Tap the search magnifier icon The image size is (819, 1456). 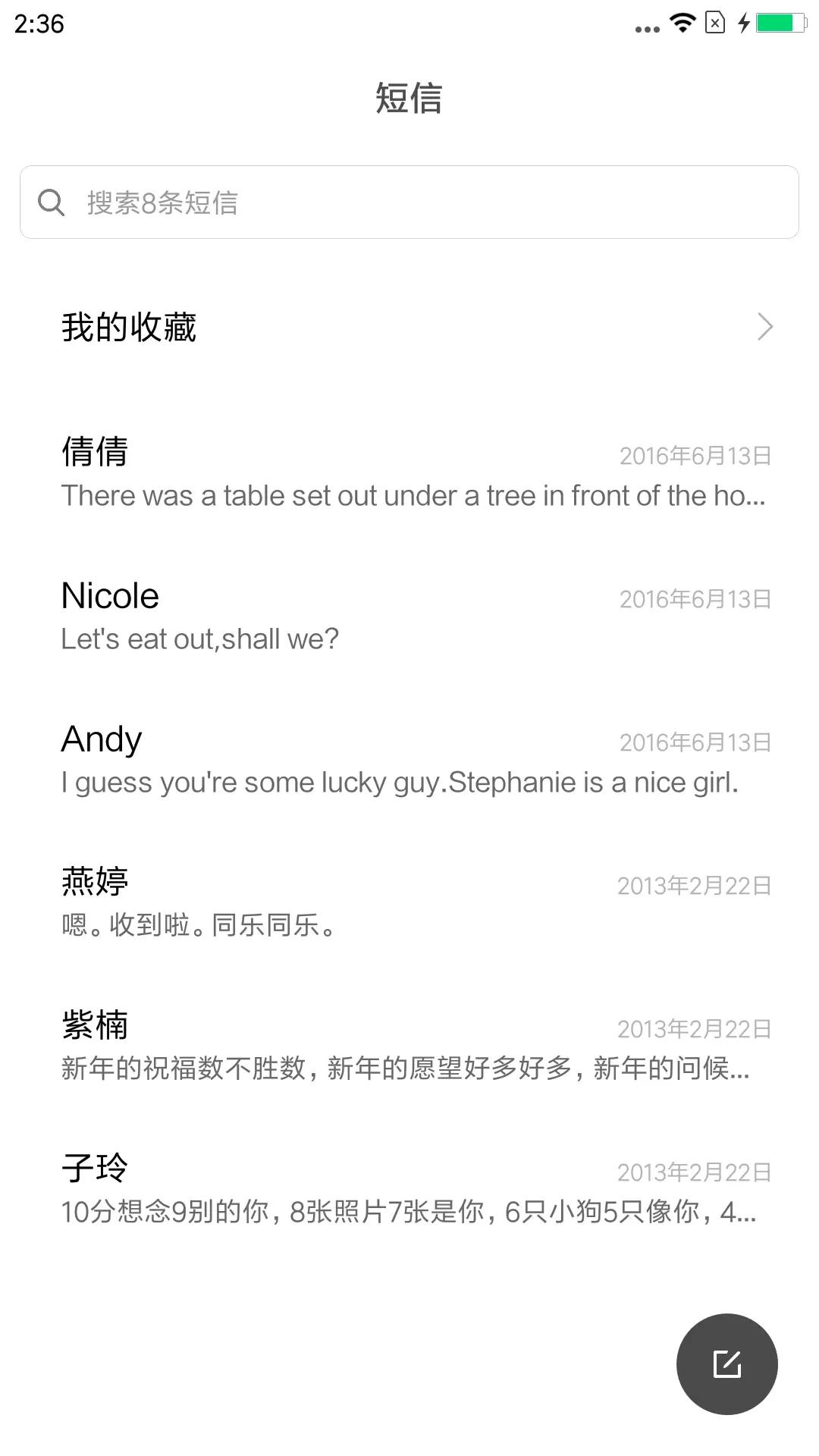tap(51, 202)
